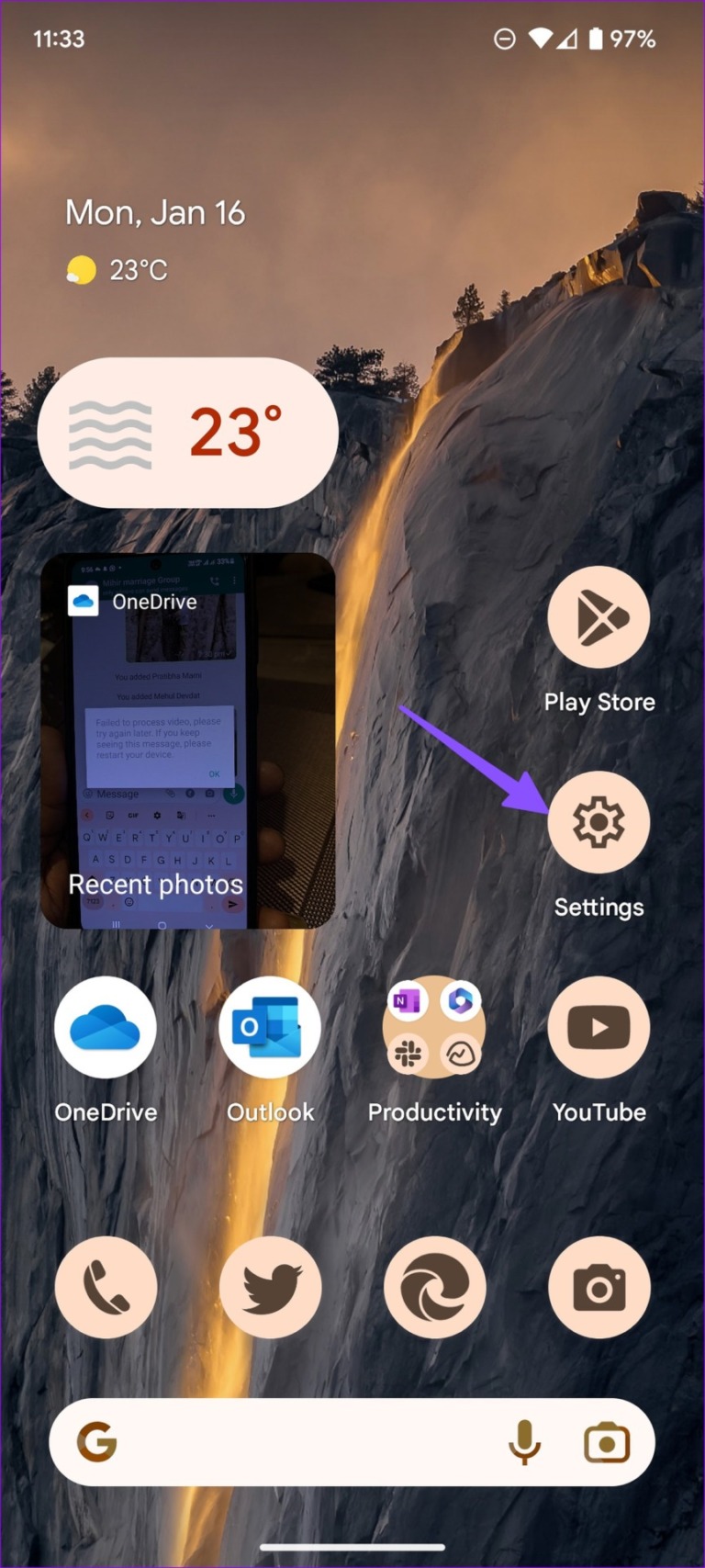This screenshot has height=1568, width=705.
Task: Launch the Twitter app
Action: point(270,1287)
